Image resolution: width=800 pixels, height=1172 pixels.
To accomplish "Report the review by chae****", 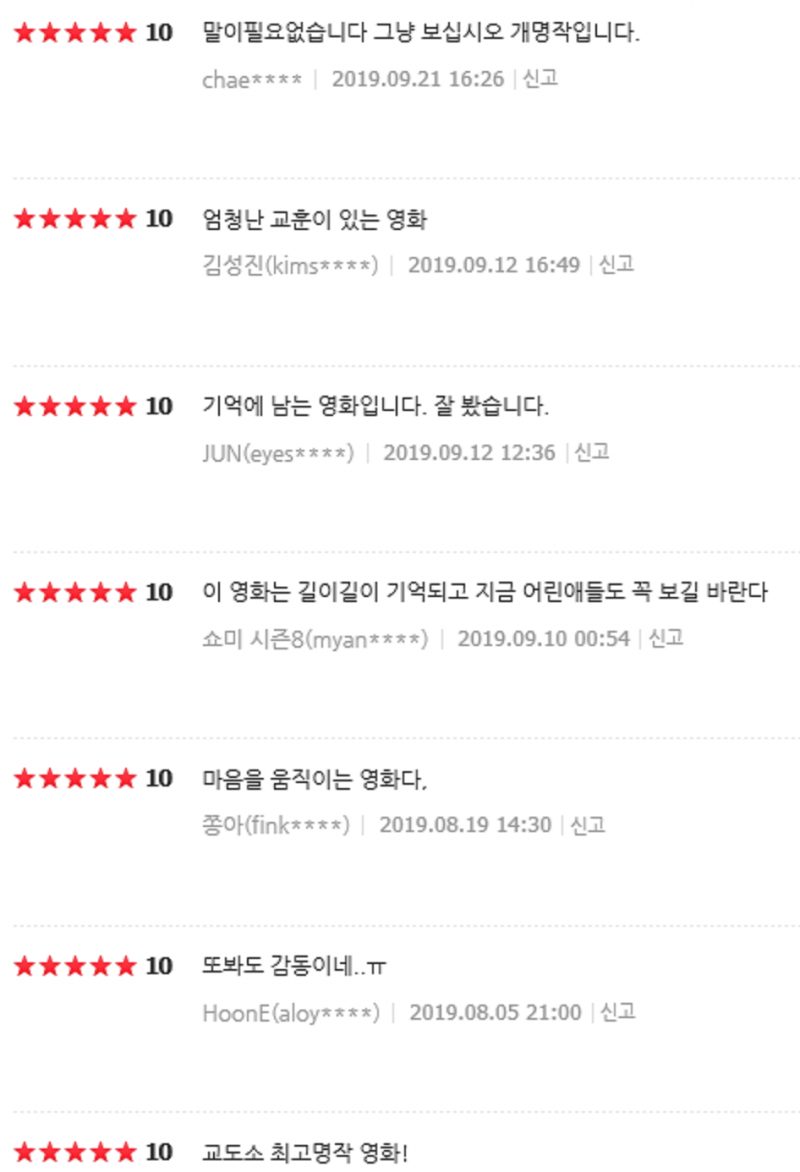I will 541,79.
